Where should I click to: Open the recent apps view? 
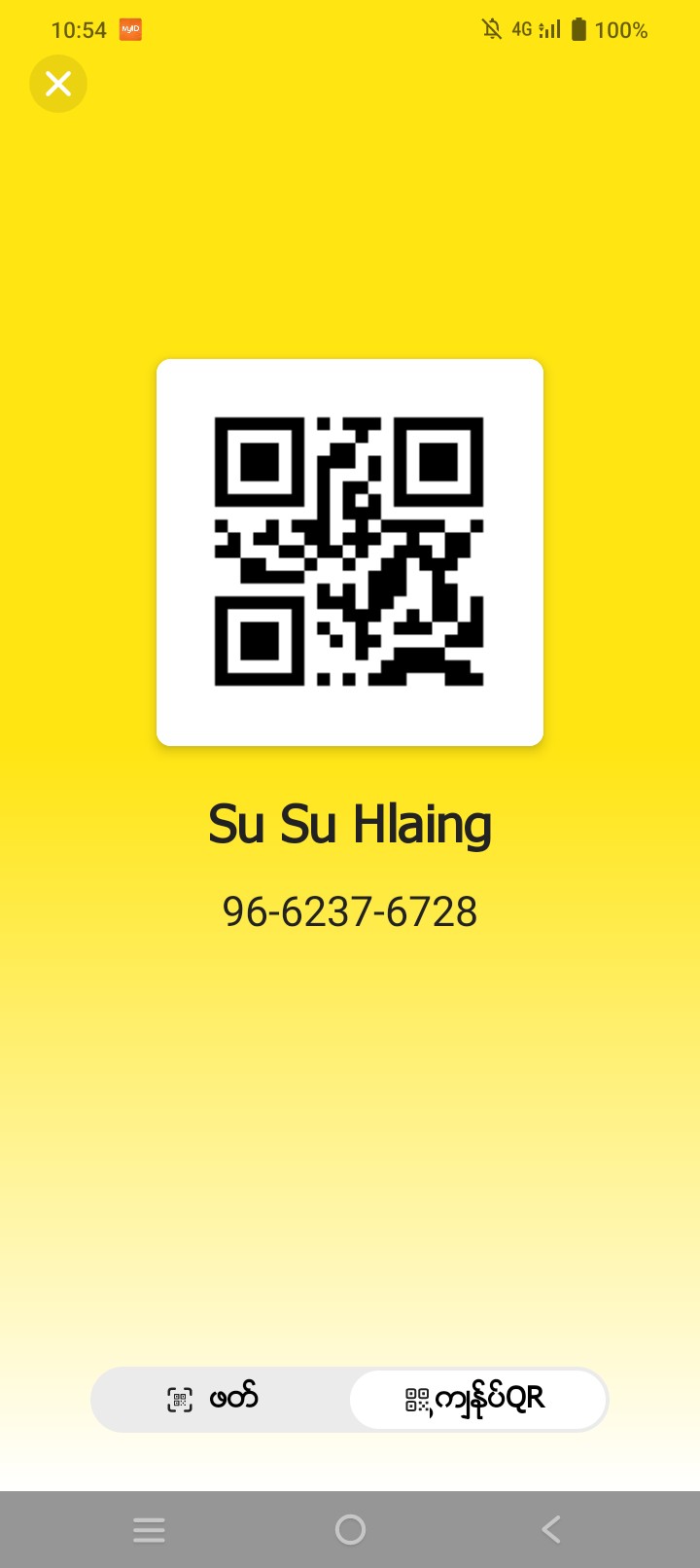click(x=149, y=1529)
